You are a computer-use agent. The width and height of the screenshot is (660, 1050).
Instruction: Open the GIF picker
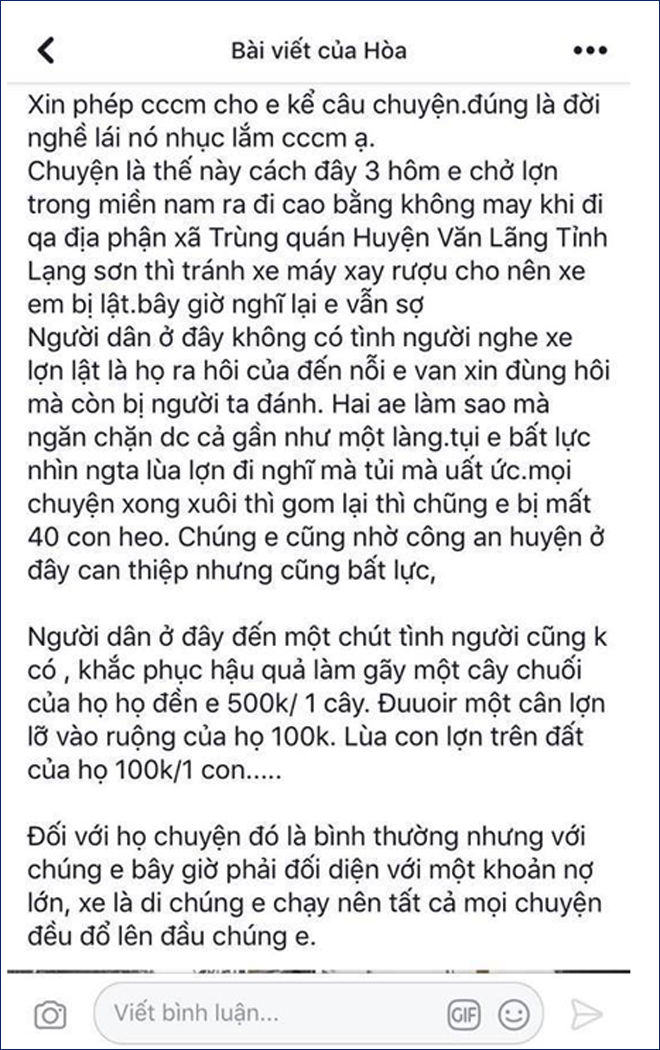[x=463, y=1014]
